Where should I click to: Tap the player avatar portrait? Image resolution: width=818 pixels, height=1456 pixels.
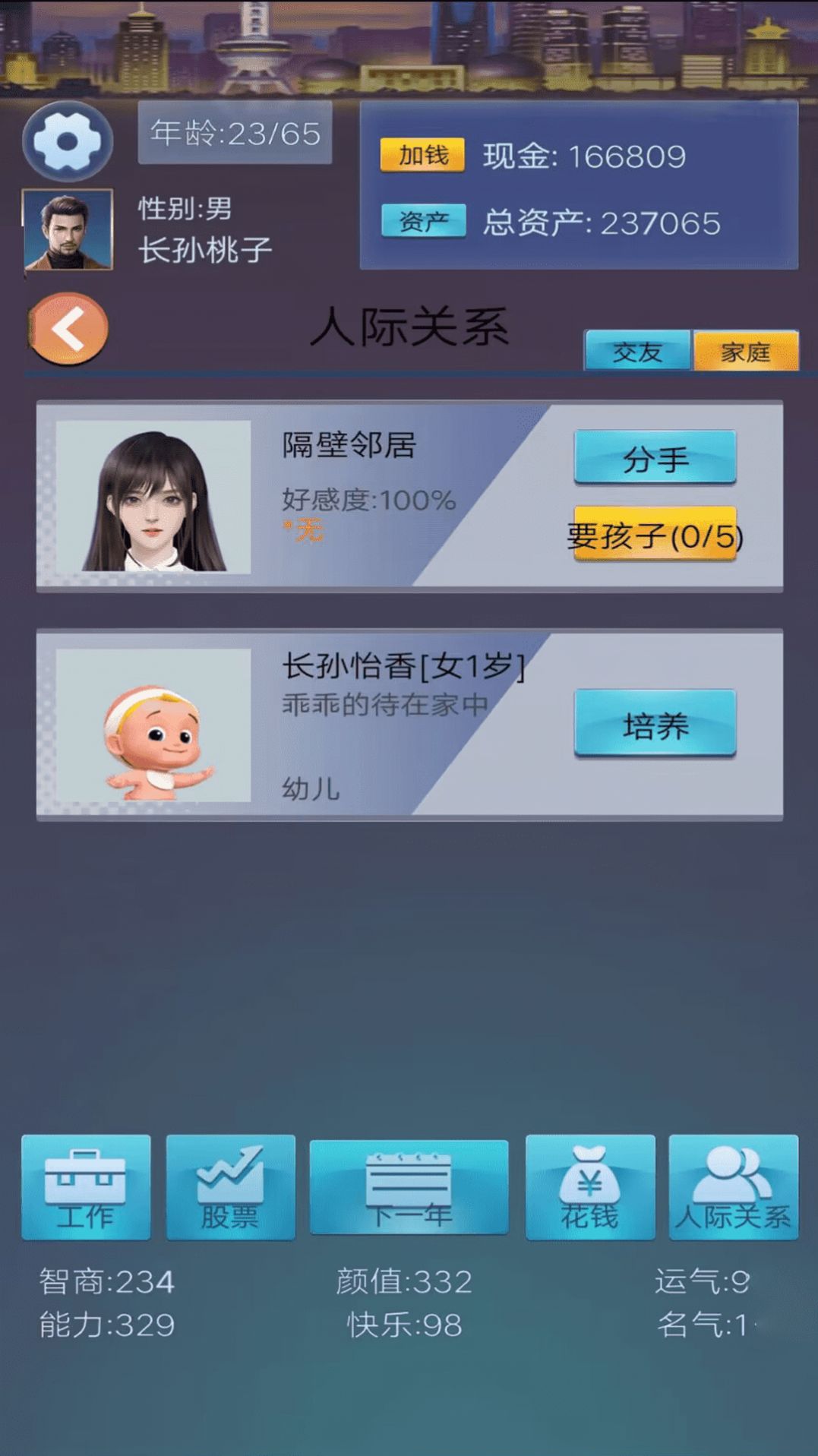tap(68, 229)
